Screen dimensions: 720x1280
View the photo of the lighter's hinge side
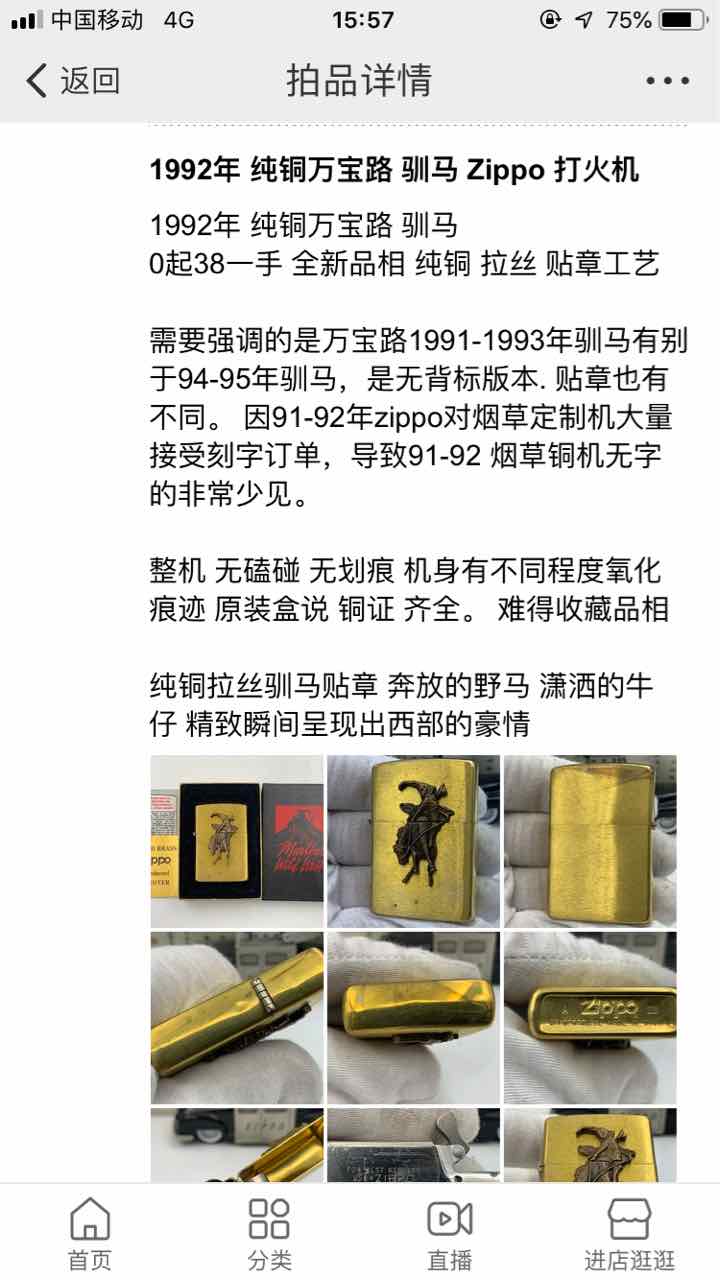tap(237, 1018)
